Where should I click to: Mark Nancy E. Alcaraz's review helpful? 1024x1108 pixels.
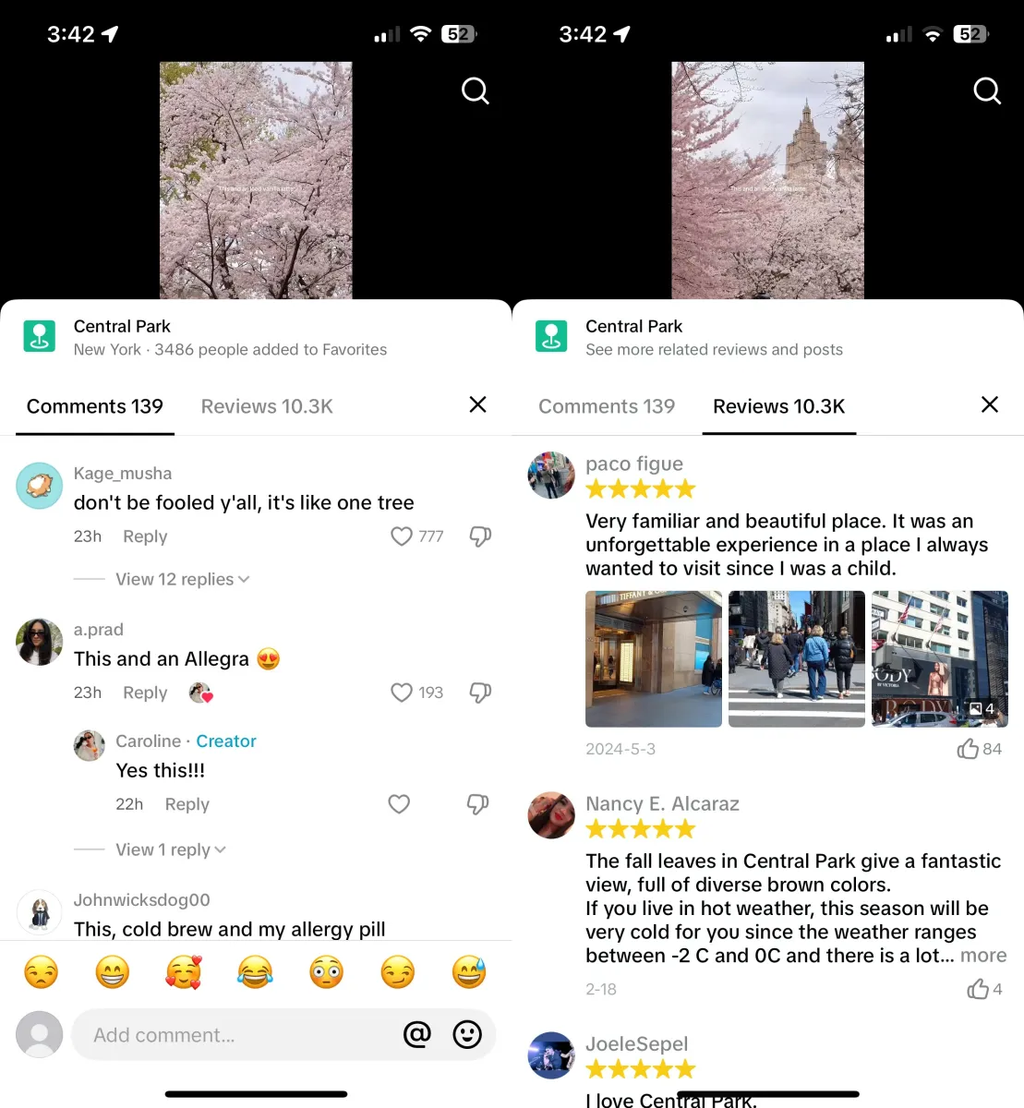(x=977, y=989)
